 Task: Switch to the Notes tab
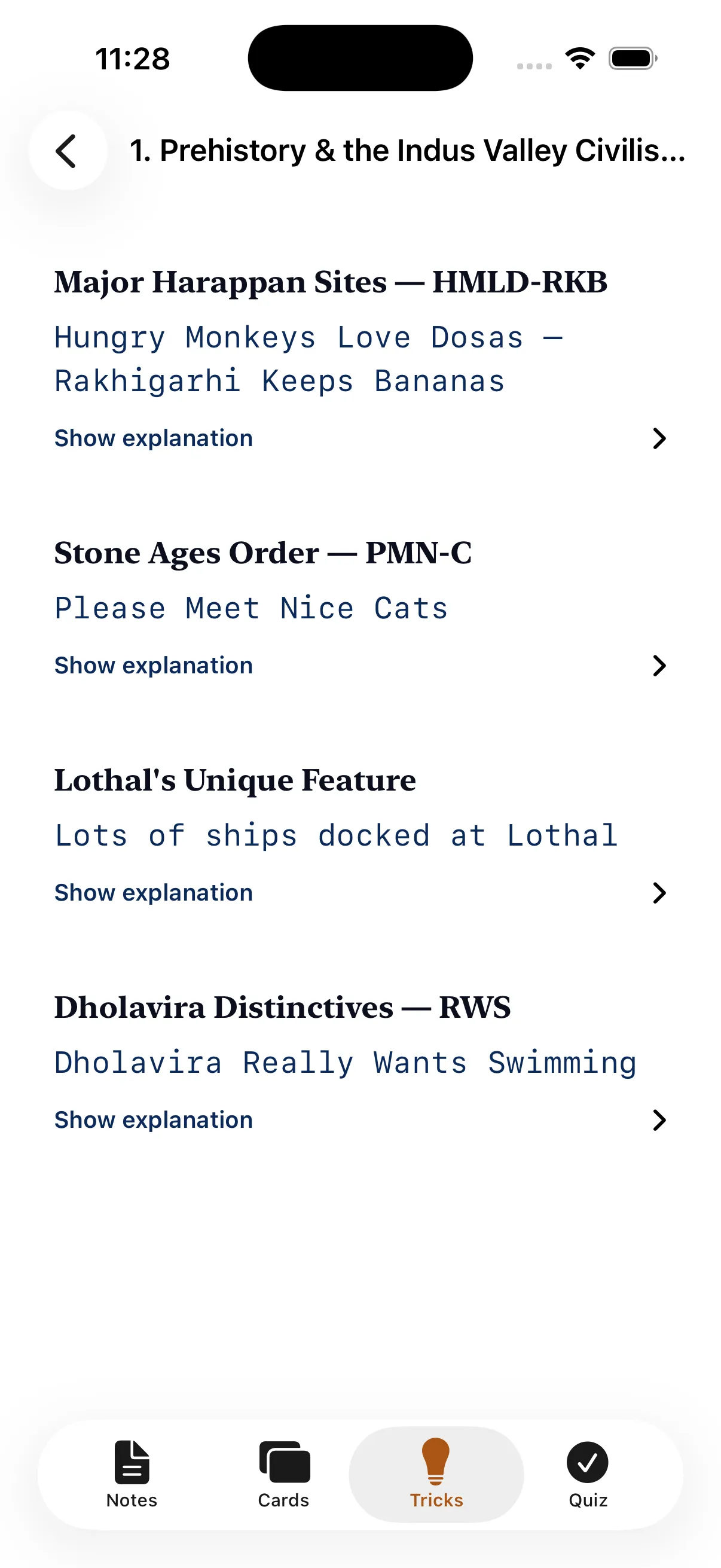coord(132,1474)
